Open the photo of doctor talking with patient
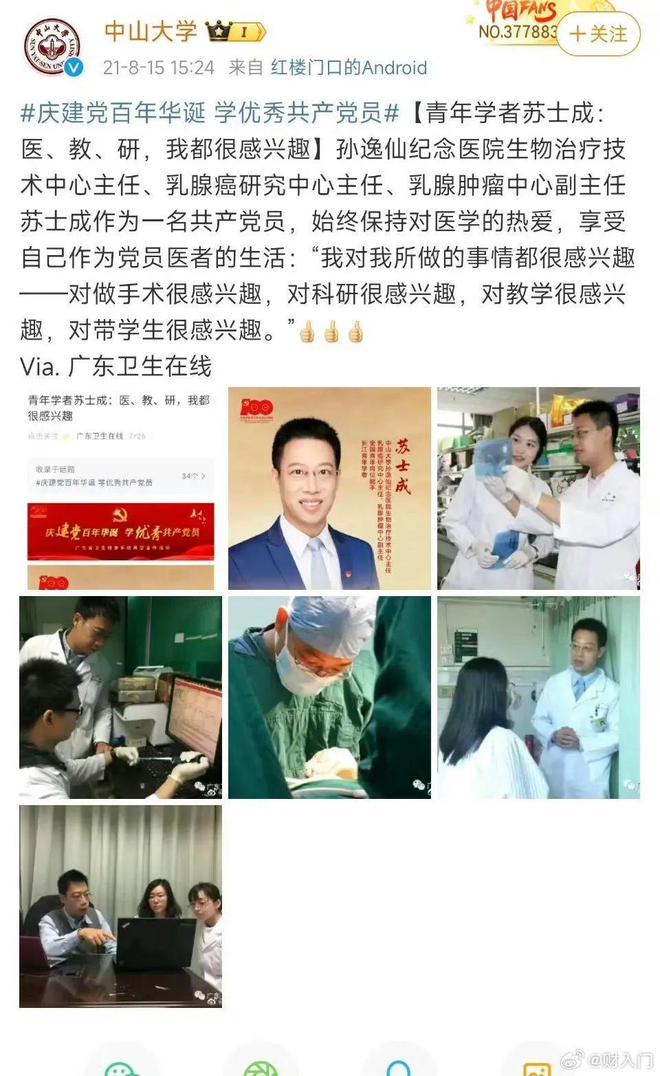The image size is (660, 1076). click(x=538, y=697)
